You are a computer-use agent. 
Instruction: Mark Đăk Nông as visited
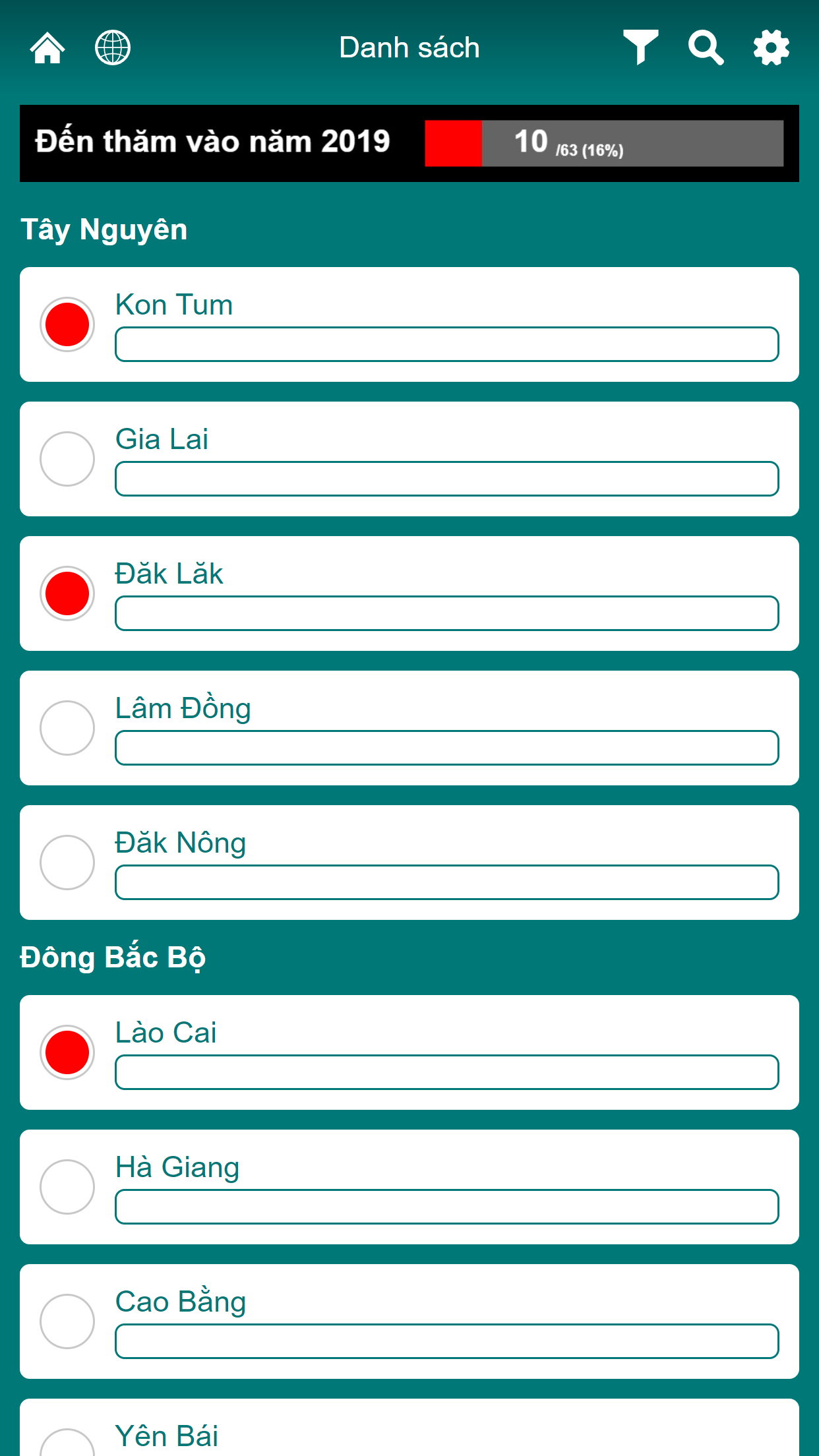67,863
